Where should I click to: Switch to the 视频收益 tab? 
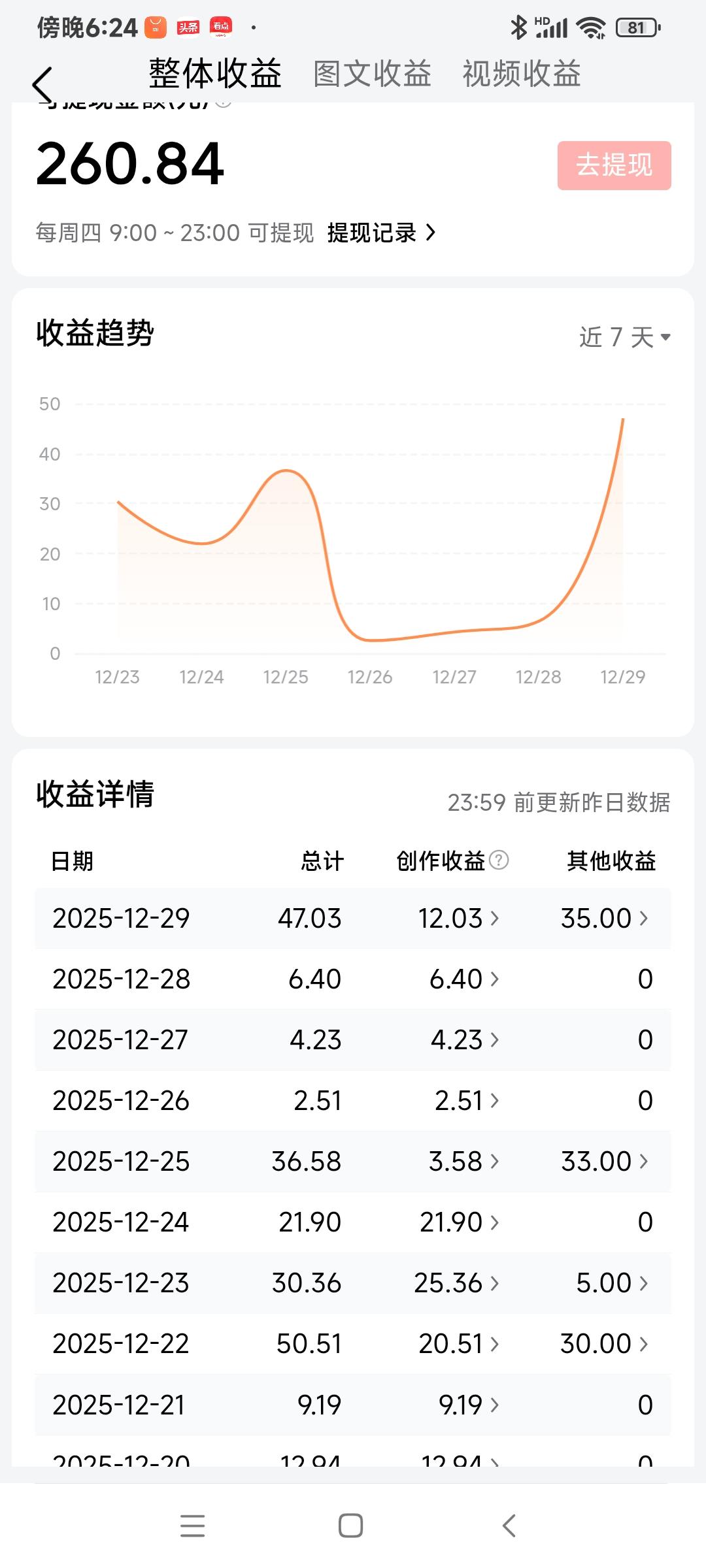point(520,74)
